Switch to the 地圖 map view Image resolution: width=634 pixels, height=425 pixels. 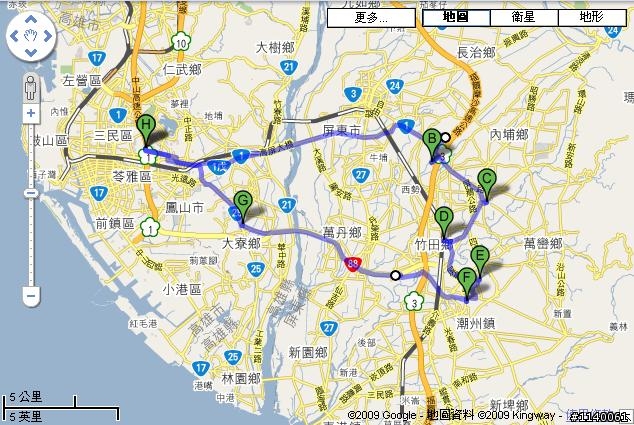tap(456, 17)
